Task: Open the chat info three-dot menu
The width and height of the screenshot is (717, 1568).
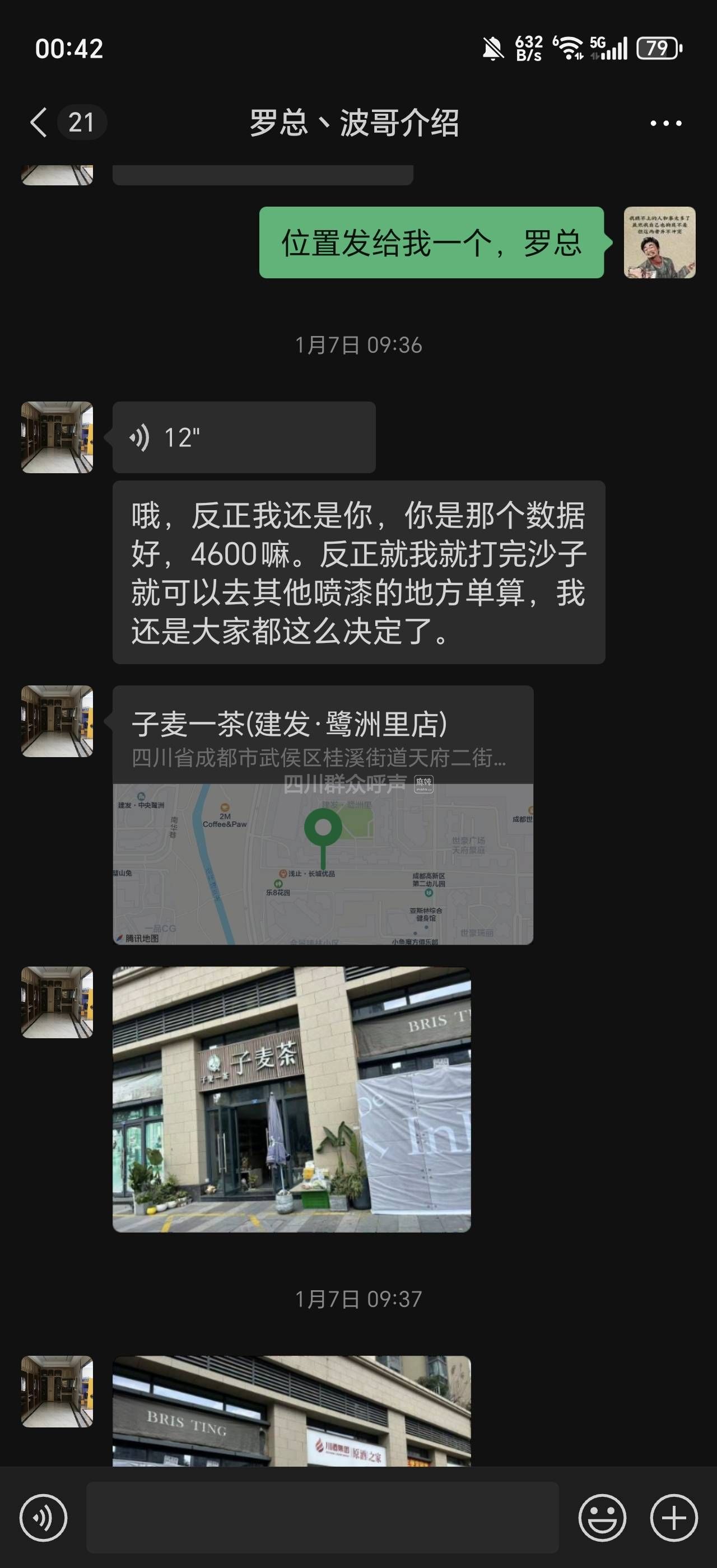Action: [x=665, y=124]
